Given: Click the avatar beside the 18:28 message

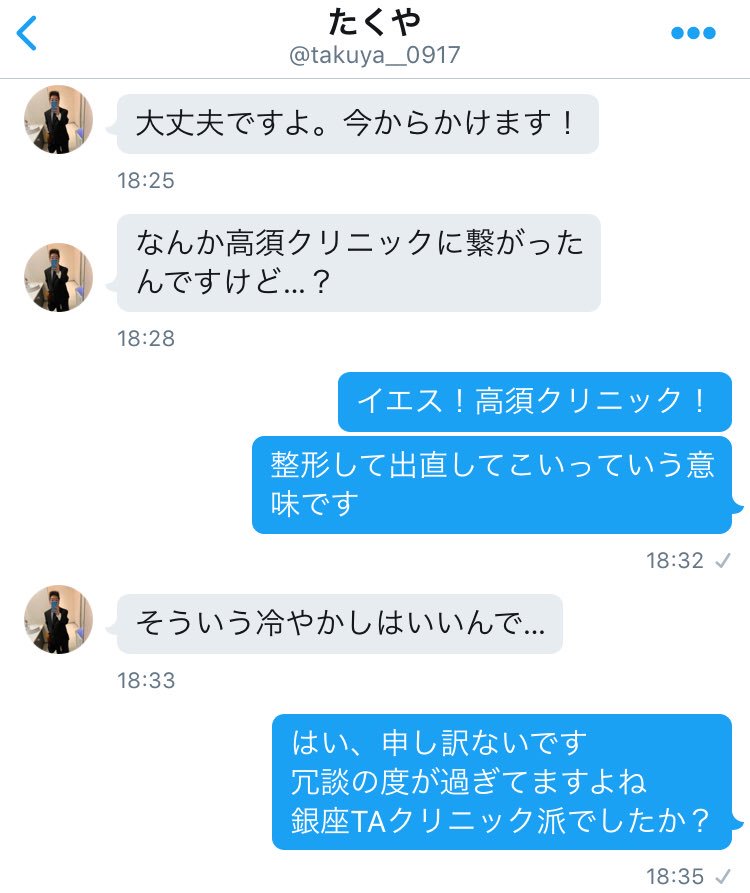Looking at the screenshot, I should 57,276.
